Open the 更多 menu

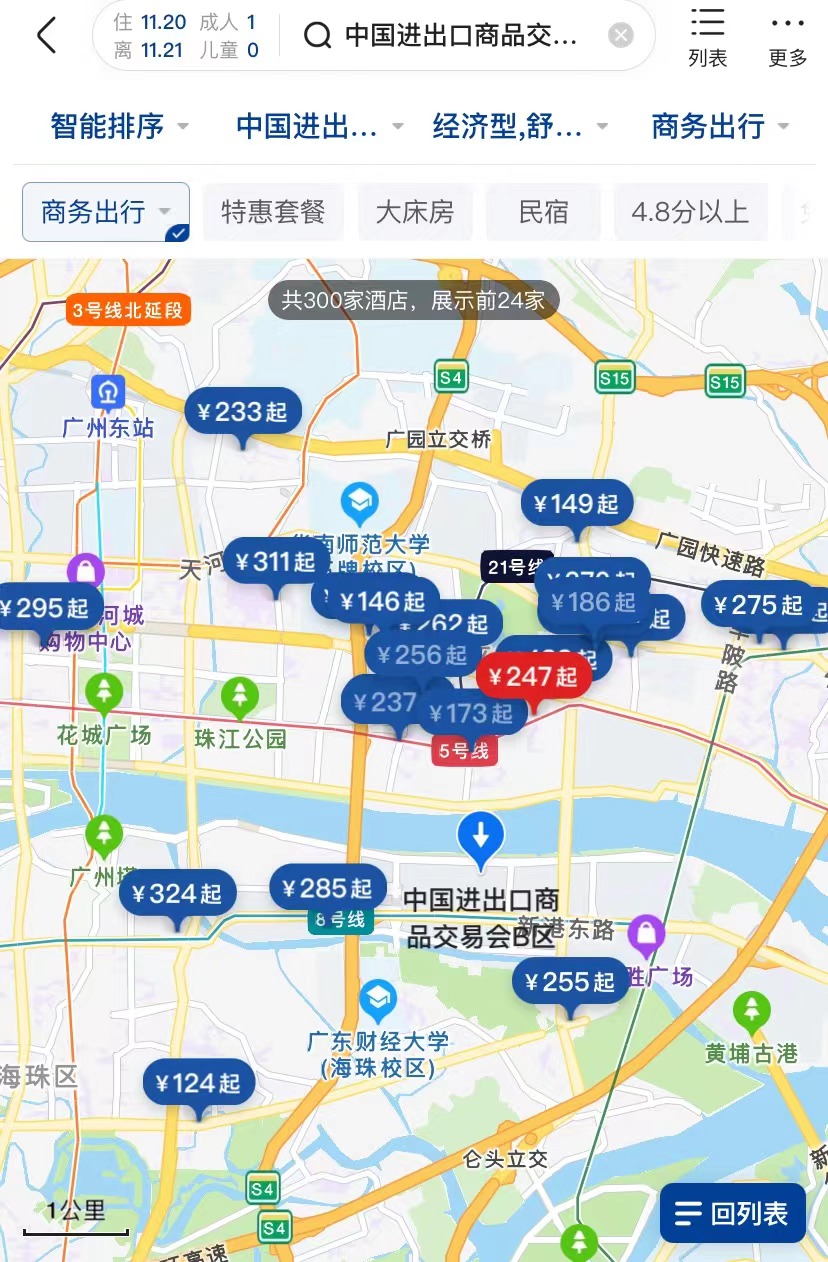(x=787, y=36)
